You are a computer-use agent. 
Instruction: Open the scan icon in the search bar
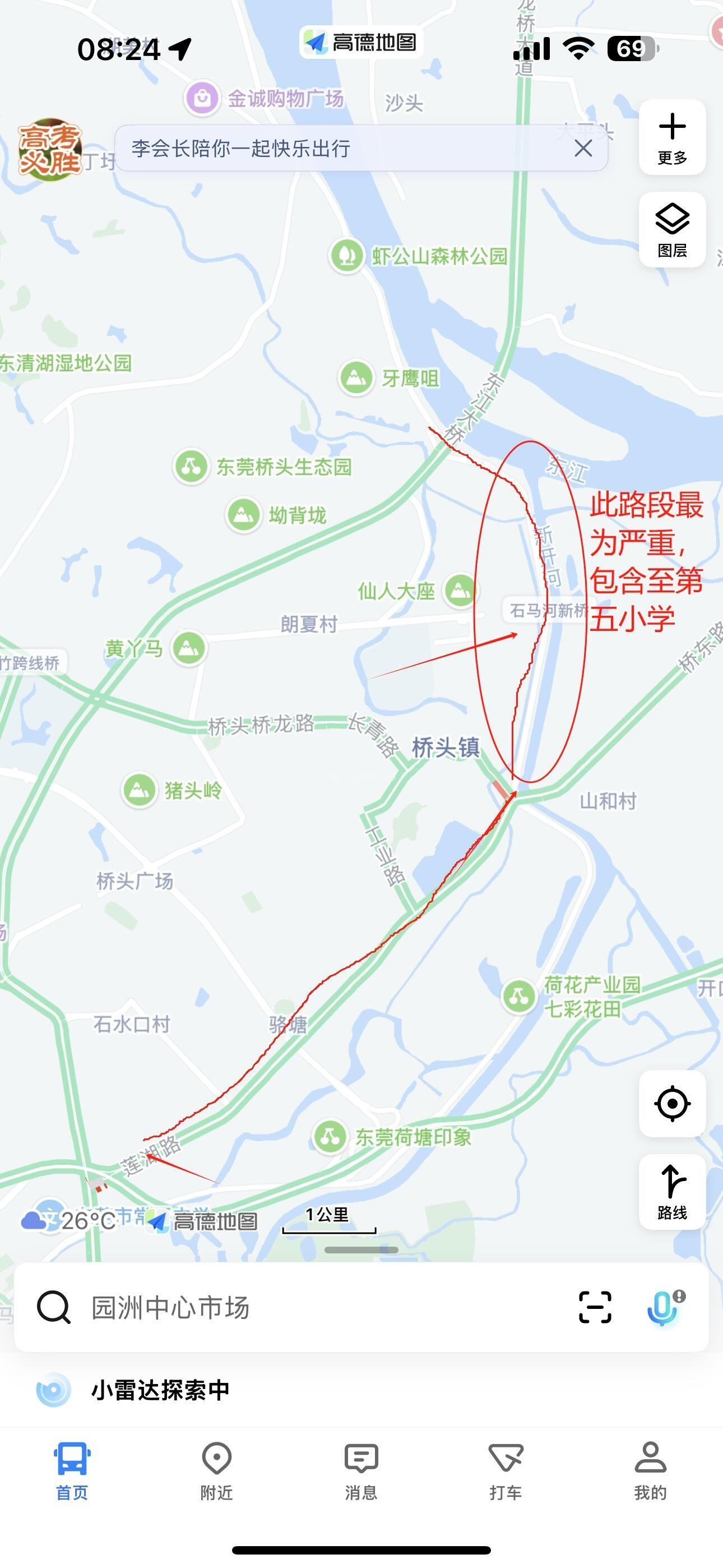[x=595, y=1307]
